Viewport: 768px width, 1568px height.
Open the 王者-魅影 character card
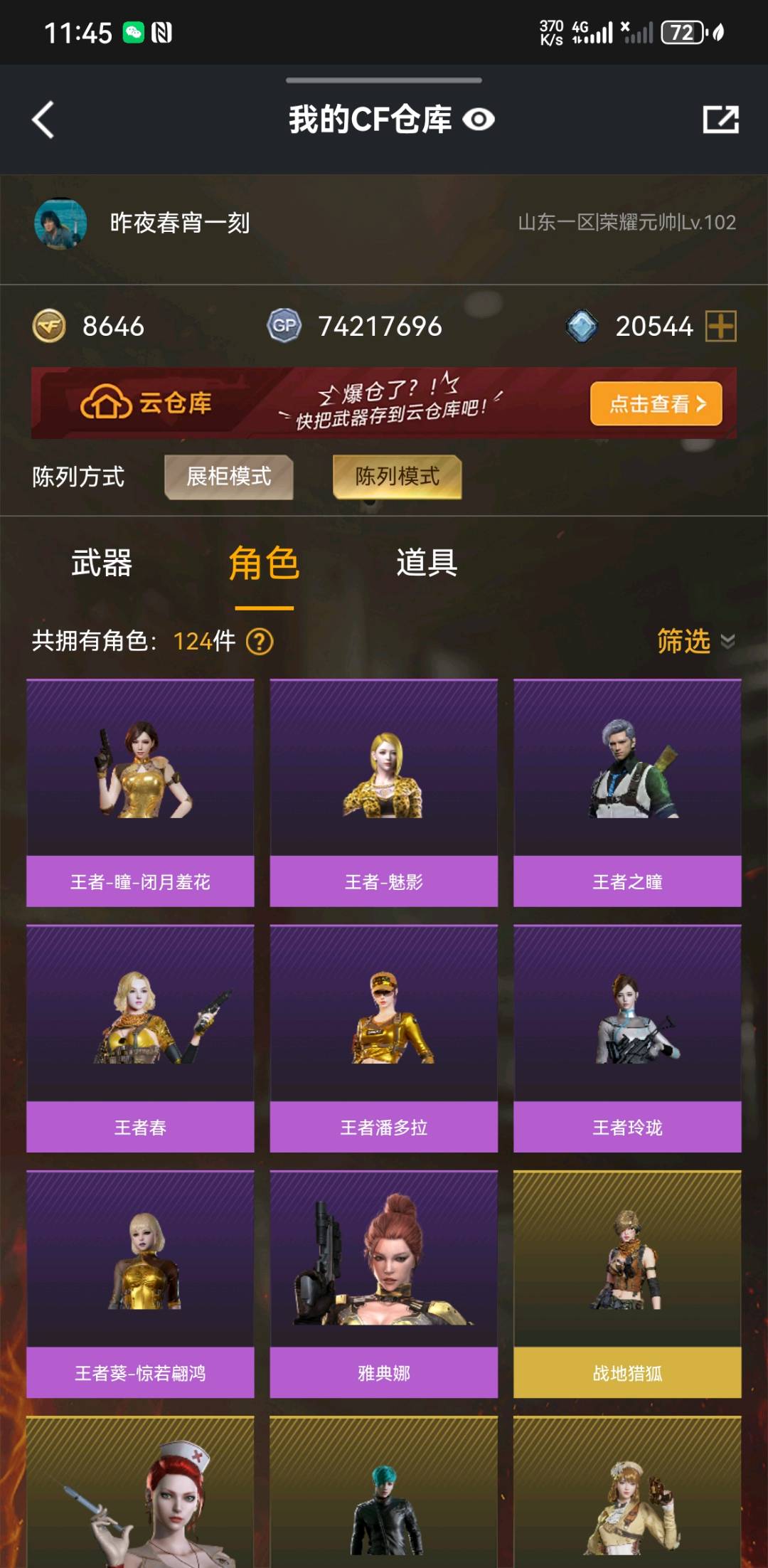coord(384,793)
